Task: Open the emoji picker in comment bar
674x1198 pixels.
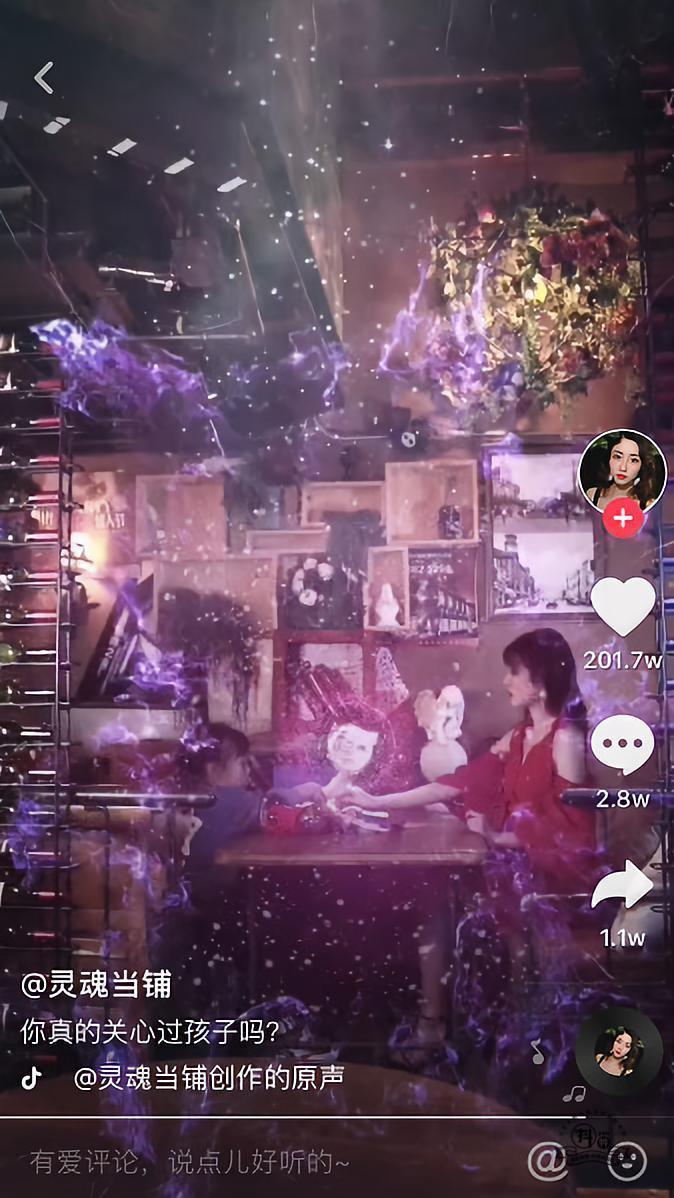Action: 627,1161
